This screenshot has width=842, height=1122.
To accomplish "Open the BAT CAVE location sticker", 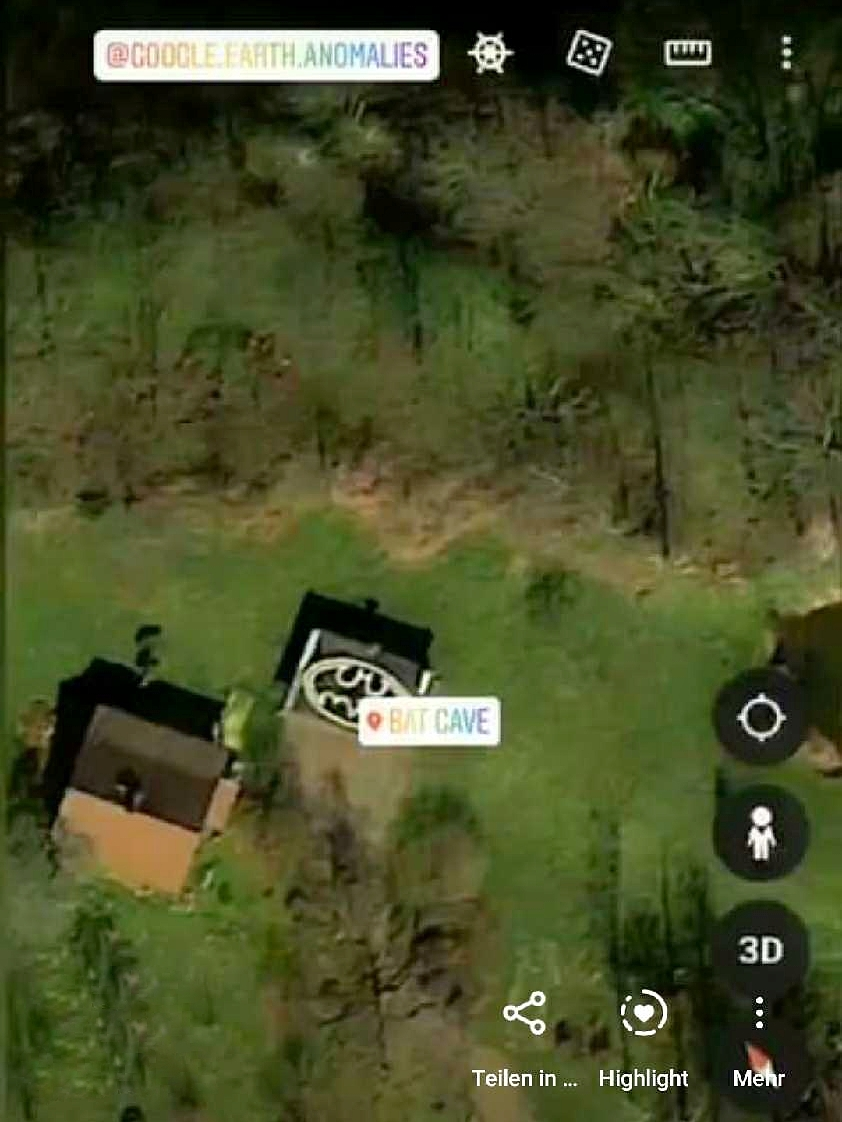I will coord(429,721).
